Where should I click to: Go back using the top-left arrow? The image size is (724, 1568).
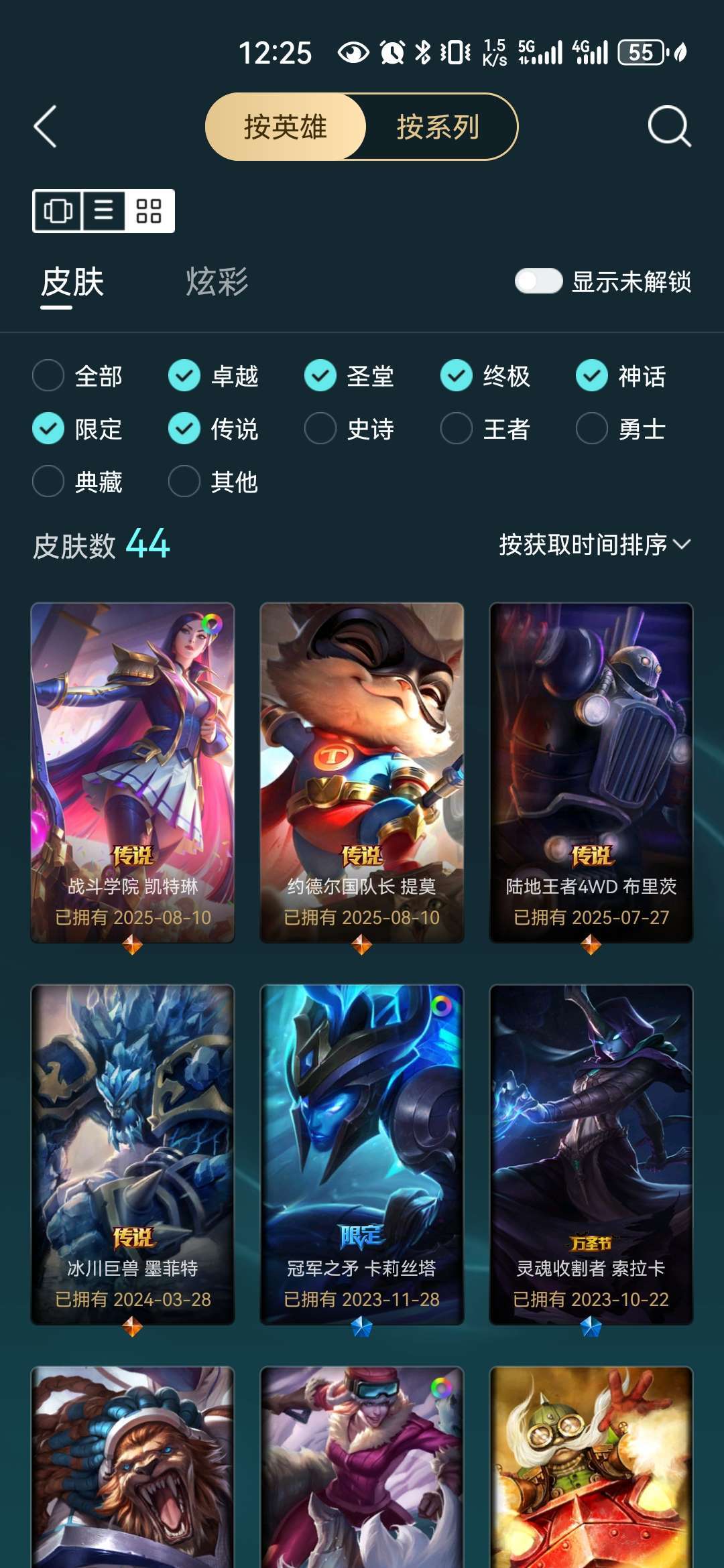point(45,126)
